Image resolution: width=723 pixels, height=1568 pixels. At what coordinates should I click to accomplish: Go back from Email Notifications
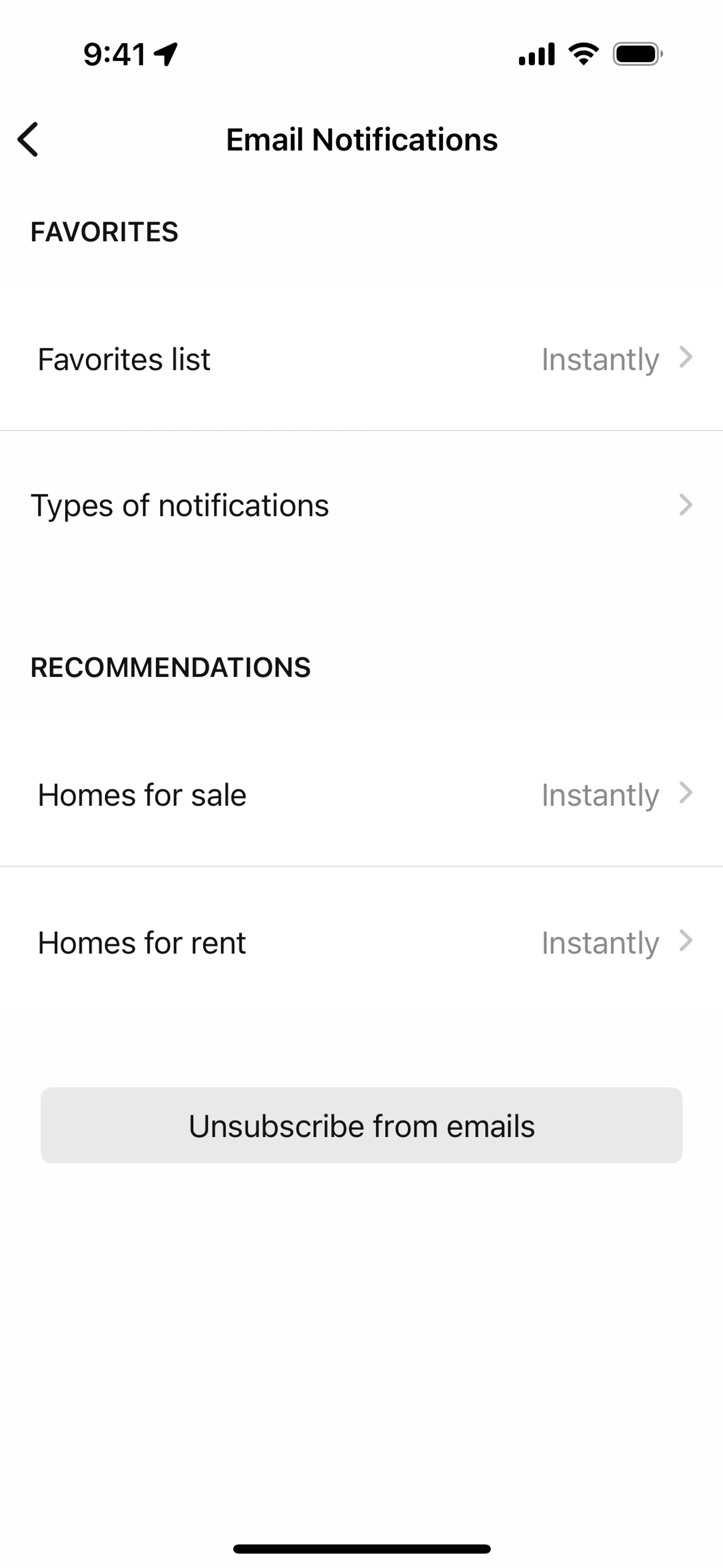(x=29, y=139)
